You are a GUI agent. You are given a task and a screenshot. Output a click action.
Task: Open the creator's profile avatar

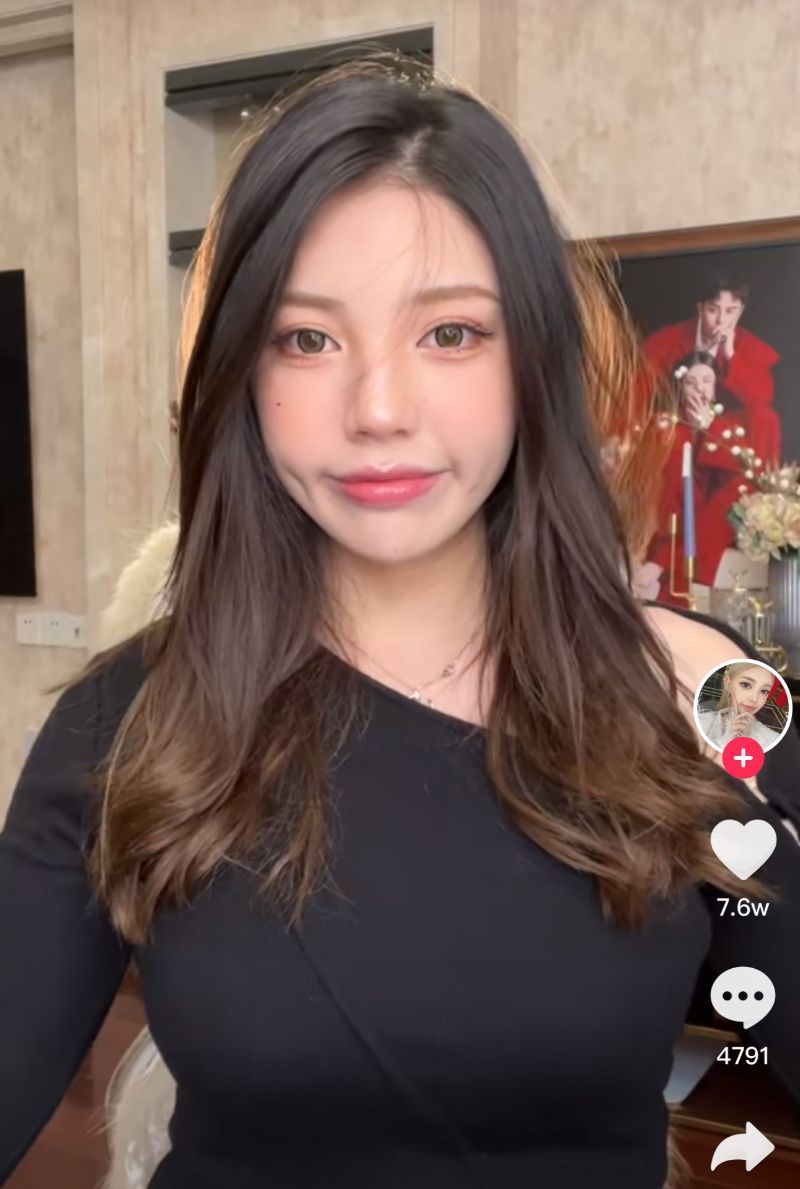tap(742, 704)
